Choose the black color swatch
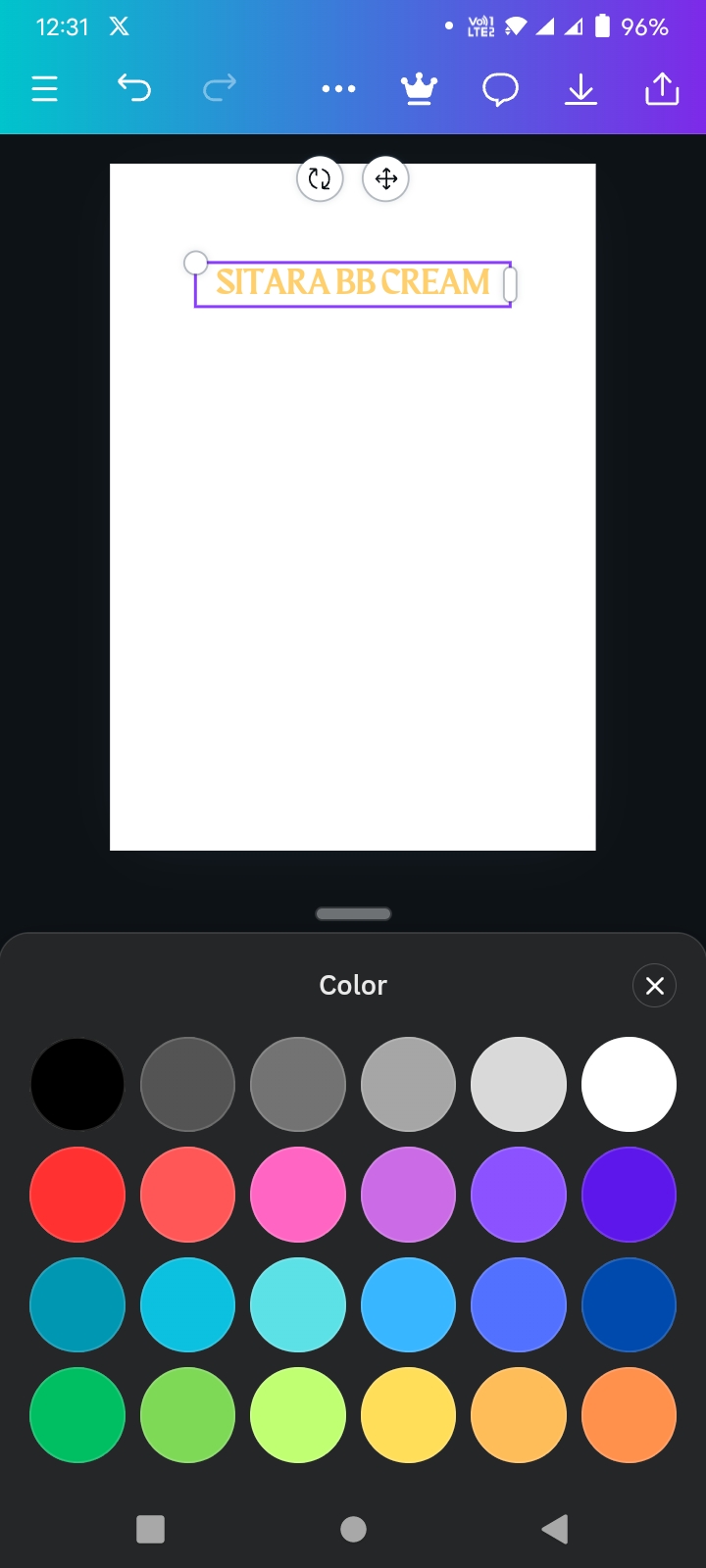The width and height of the screenshot is (706, 1568). point(77,1085)
